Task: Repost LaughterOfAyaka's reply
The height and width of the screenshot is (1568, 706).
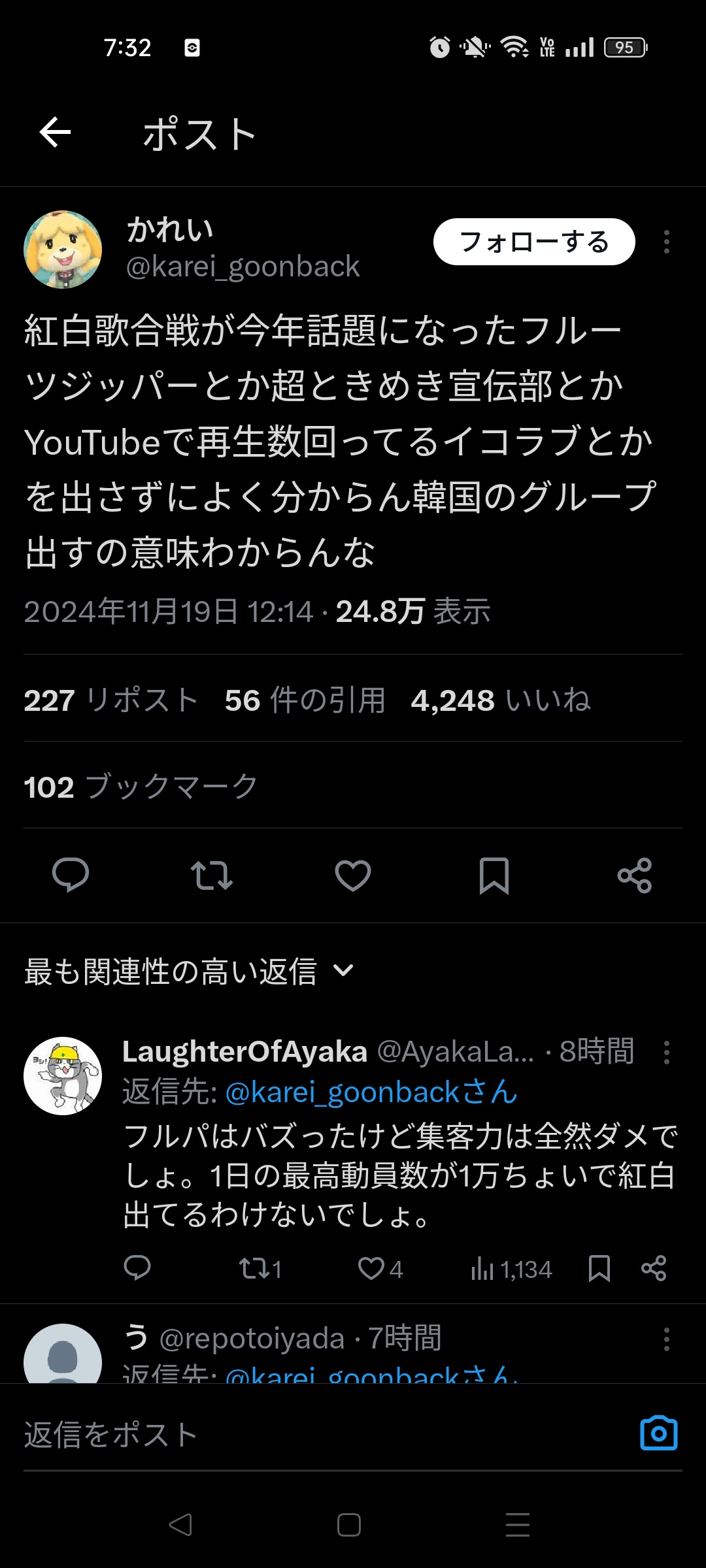Action: pos(260,1269)
